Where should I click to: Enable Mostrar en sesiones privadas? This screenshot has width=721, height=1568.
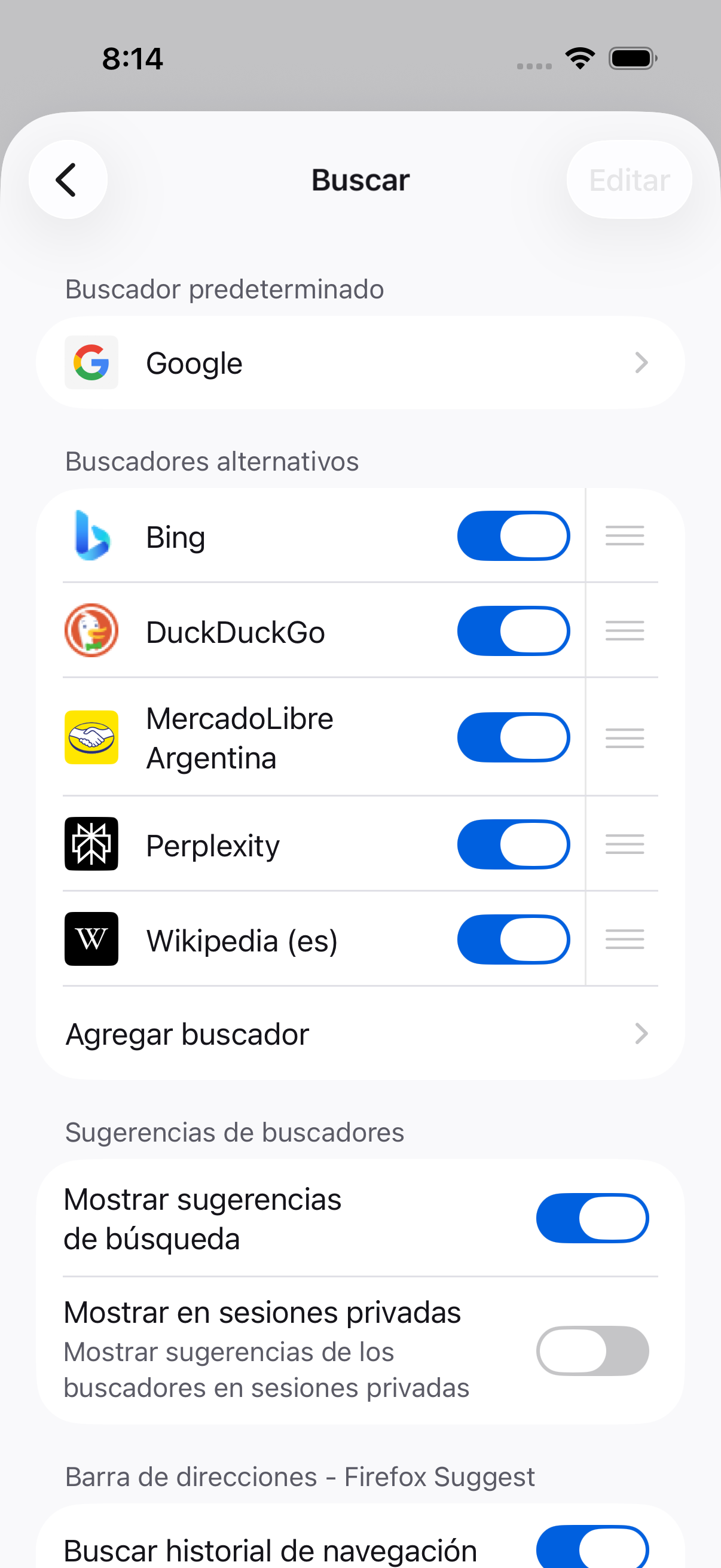[591, 1351]
